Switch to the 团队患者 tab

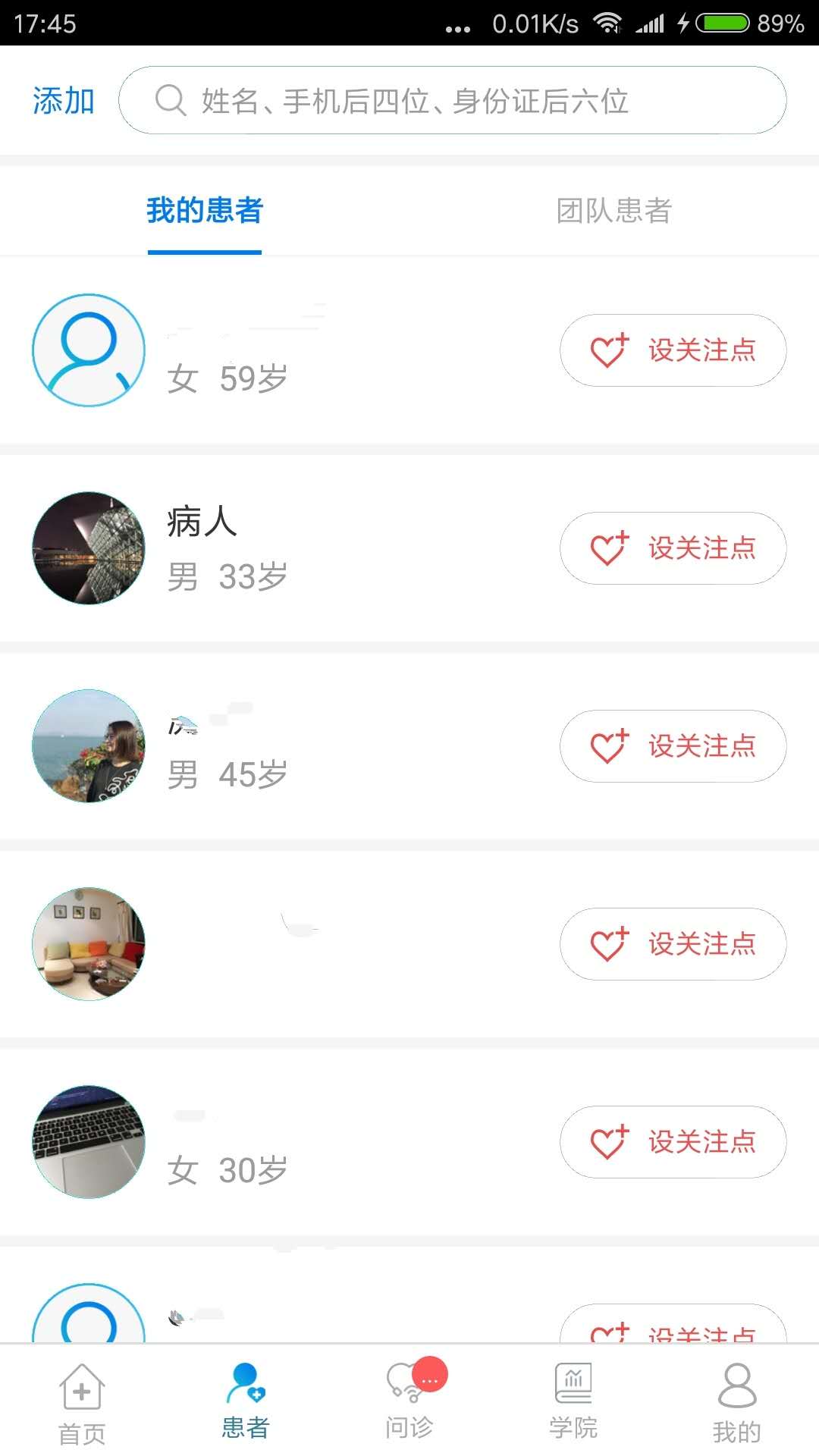[x=614, y=212]
